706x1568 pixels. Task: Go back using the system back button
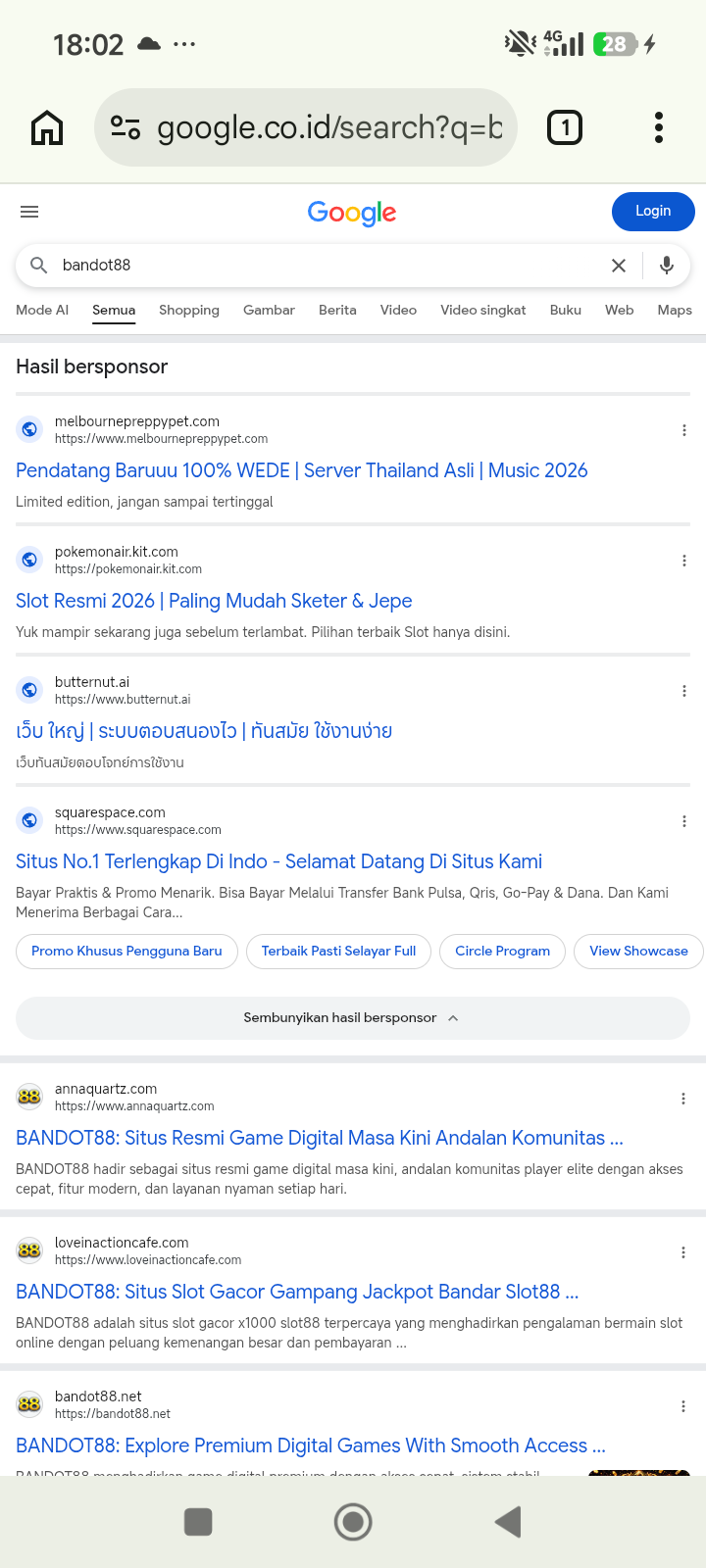507,1522
